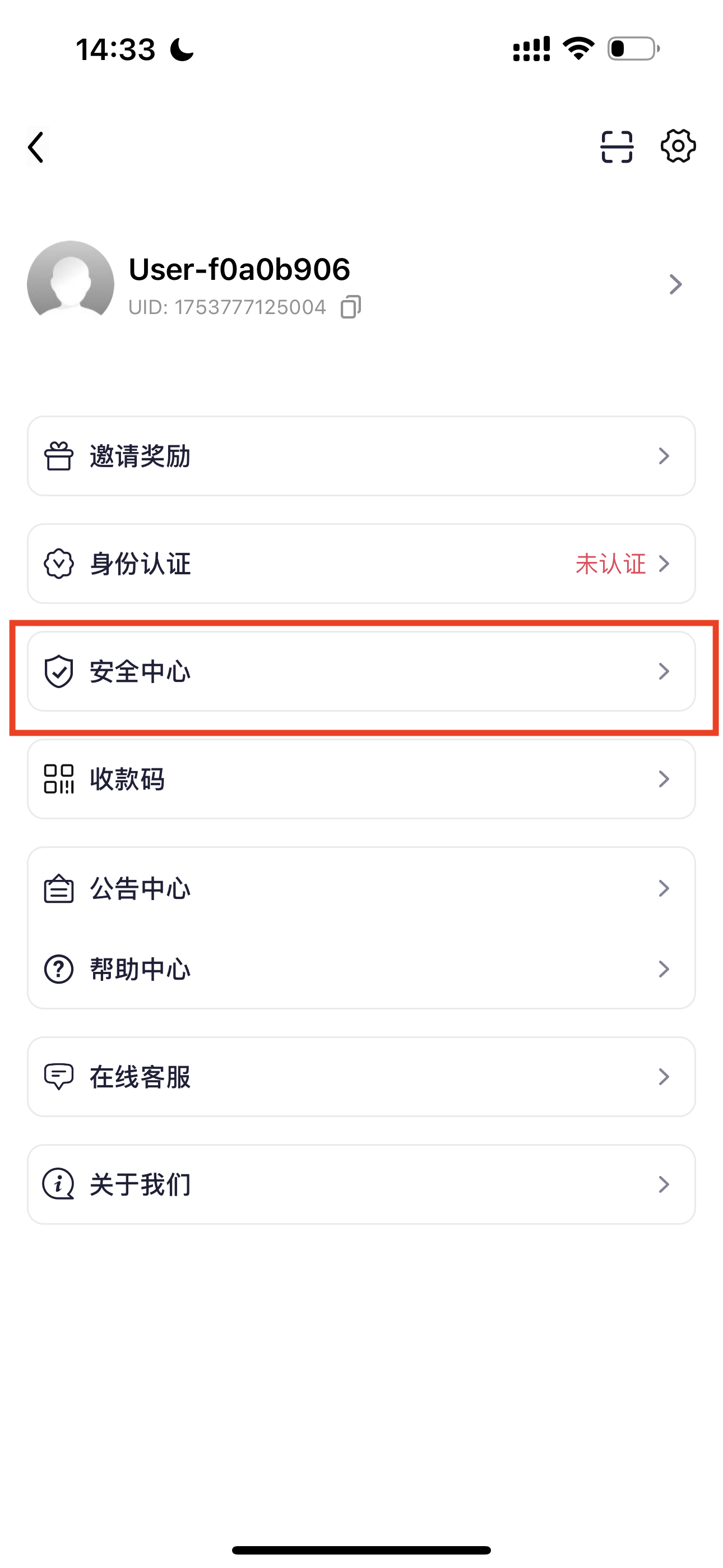Open 安全中心 security center
The image size is (723, 1568).
(361, 671)
